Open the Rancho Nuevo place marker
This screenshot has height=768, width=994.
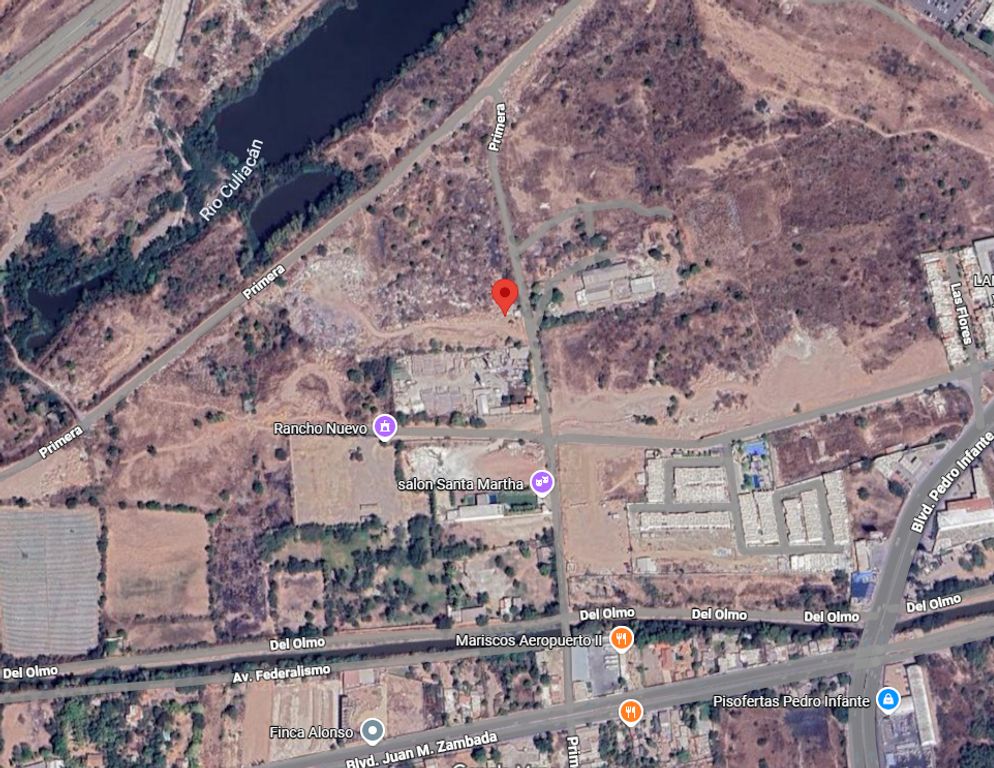[383, 428]
